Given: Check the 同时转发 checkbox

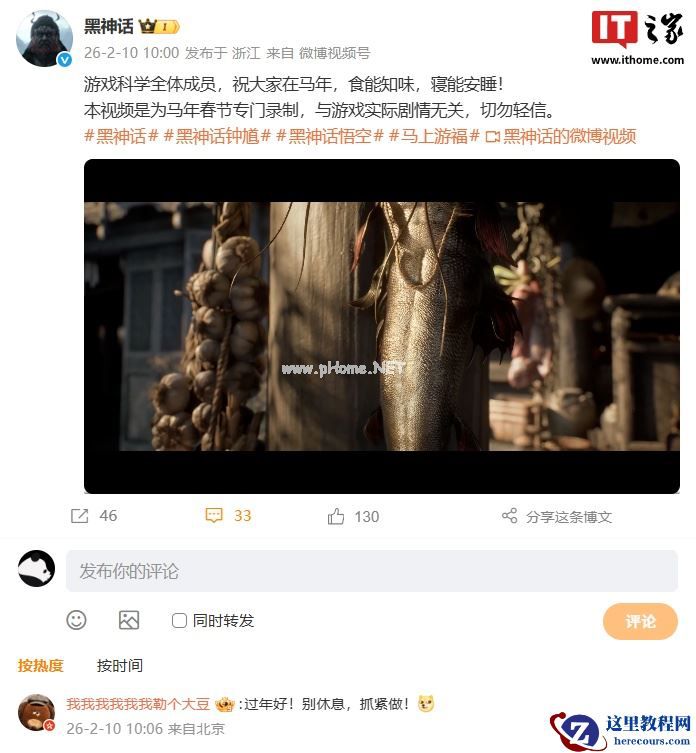Looking at the screenshot, I should click(180, 621).
